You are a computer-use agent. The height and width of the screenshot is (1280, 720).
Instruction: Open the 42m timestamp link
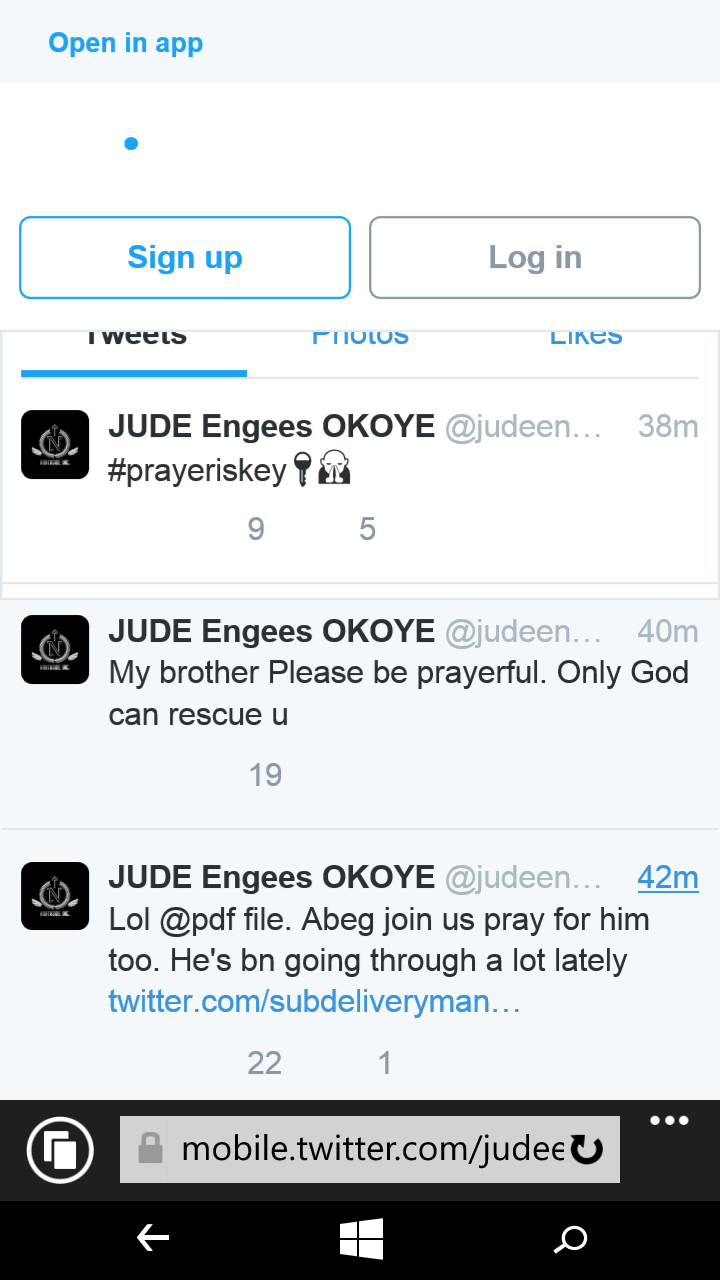(x=668, y=878)
